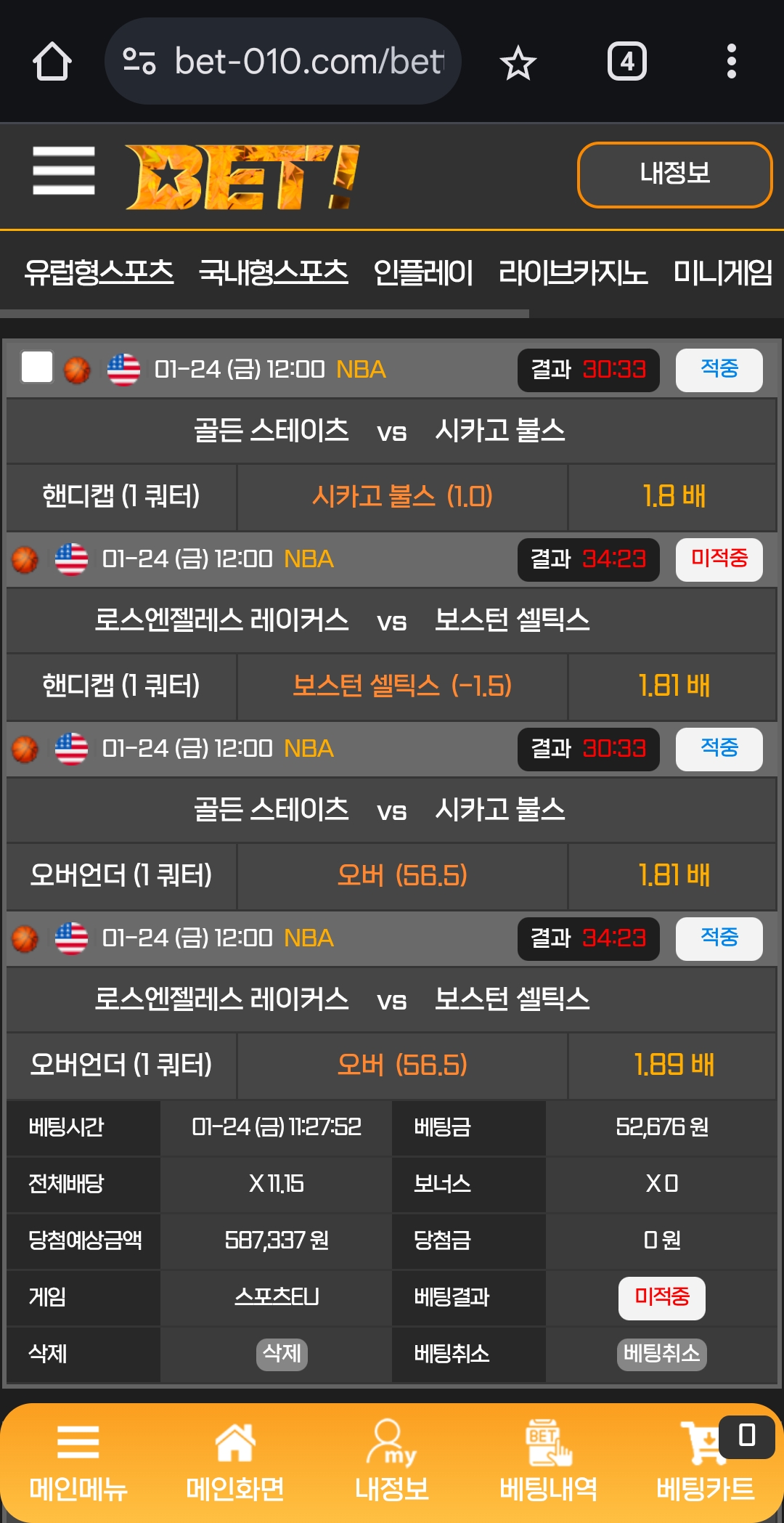This screenshot has width=784, height=1523.
Task: Delete this bet with the 삭제 button
Action: pos(282,1354)
